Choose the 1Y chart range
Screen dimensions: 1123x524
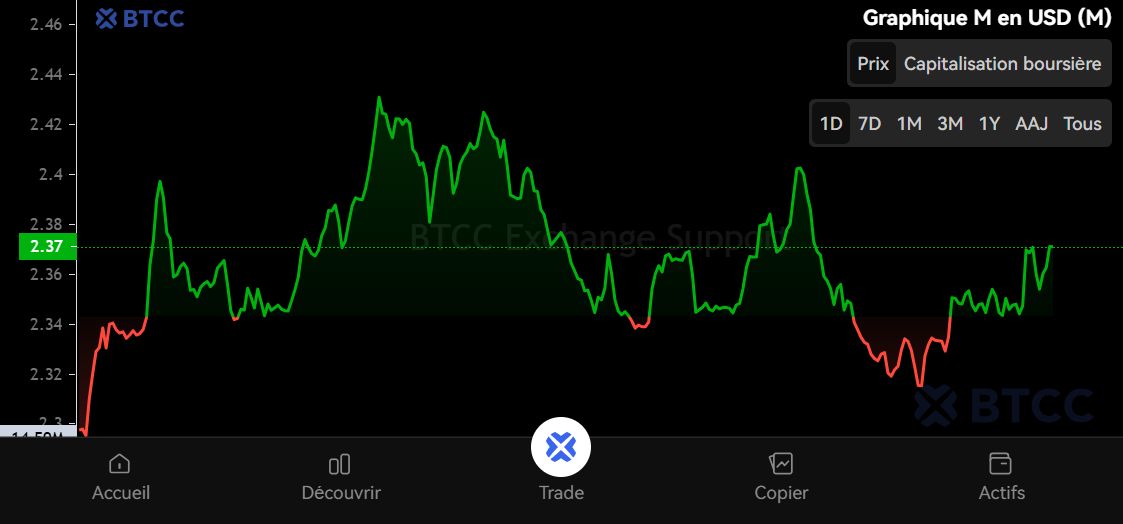(989, 124)
